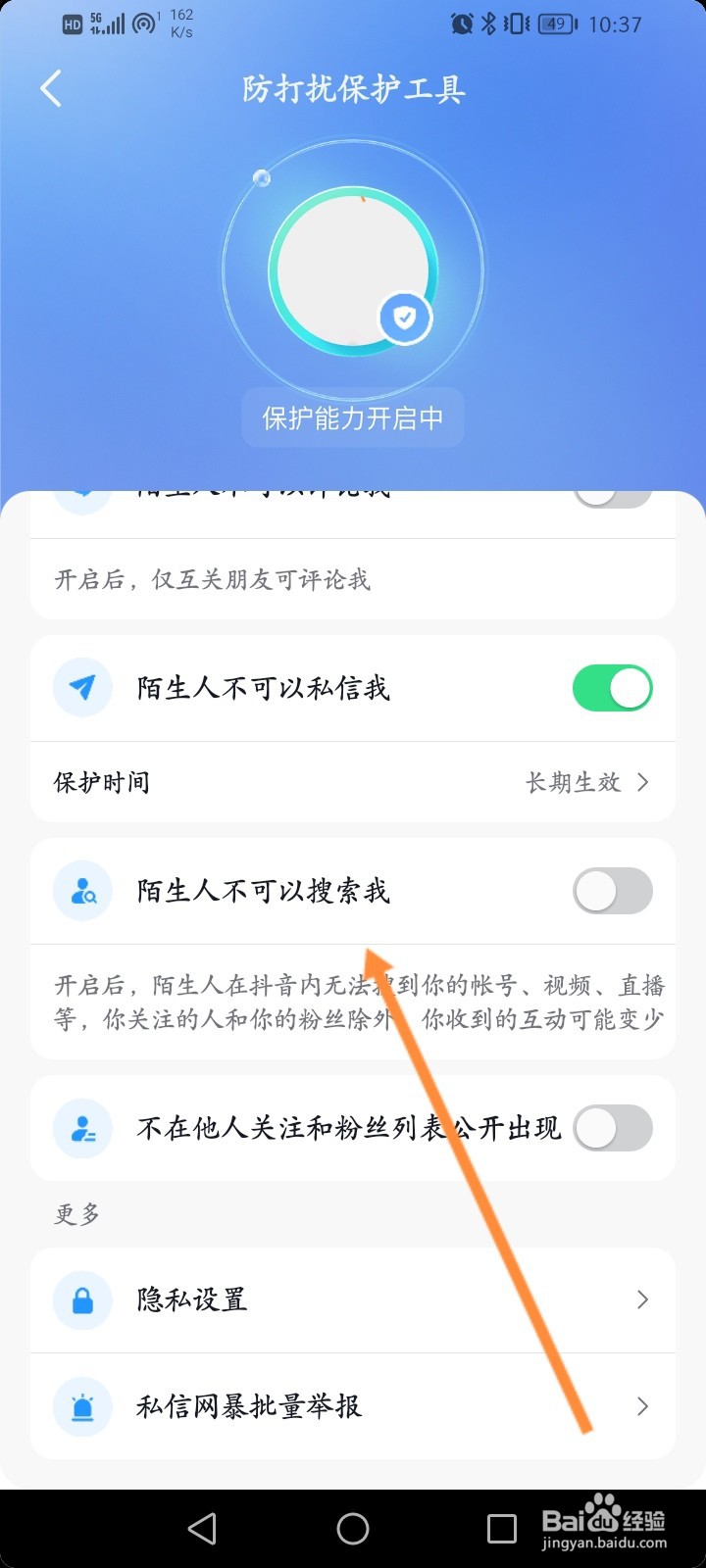Turn on 不在他人关注和粉丝列表公开出现
Image resolution: width=706 pixels, height=1568 pixels.
(x=612, y=1128)
